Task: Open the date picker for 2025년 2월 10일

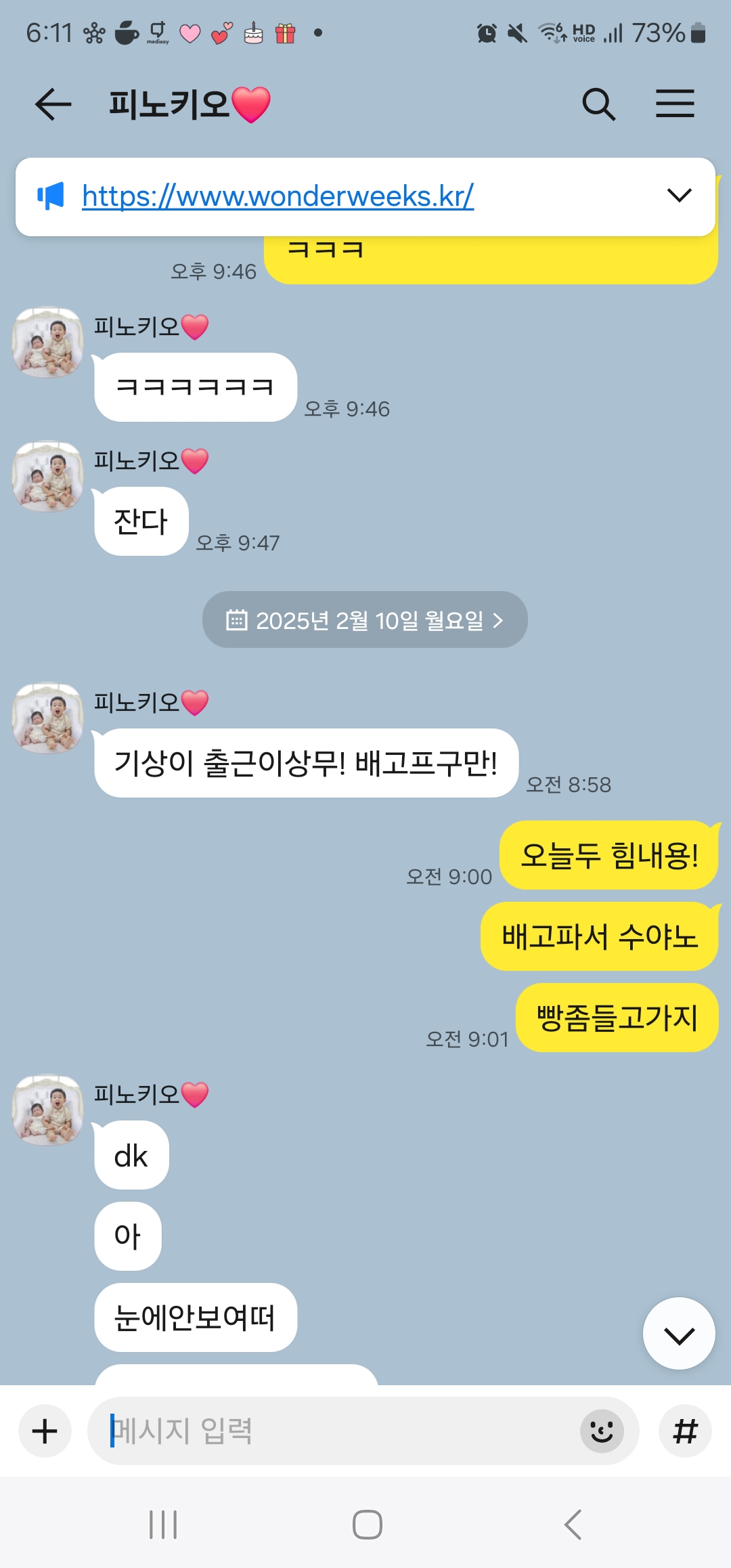Action: point(365,620)
